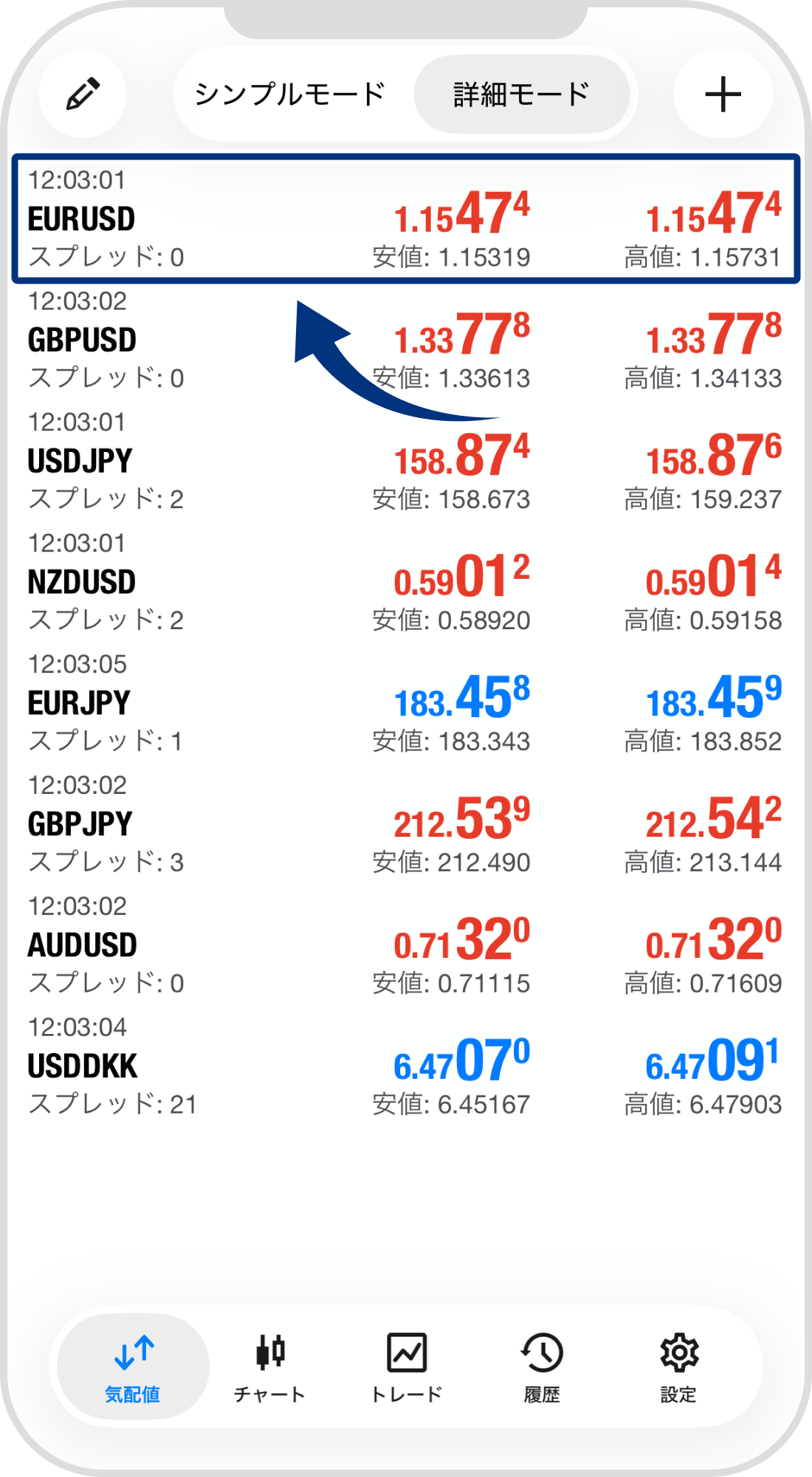Viewport: 812px width, 1477px height.
Task: Tap the NZDUSD quote row
Action: [x=81, y=583]
